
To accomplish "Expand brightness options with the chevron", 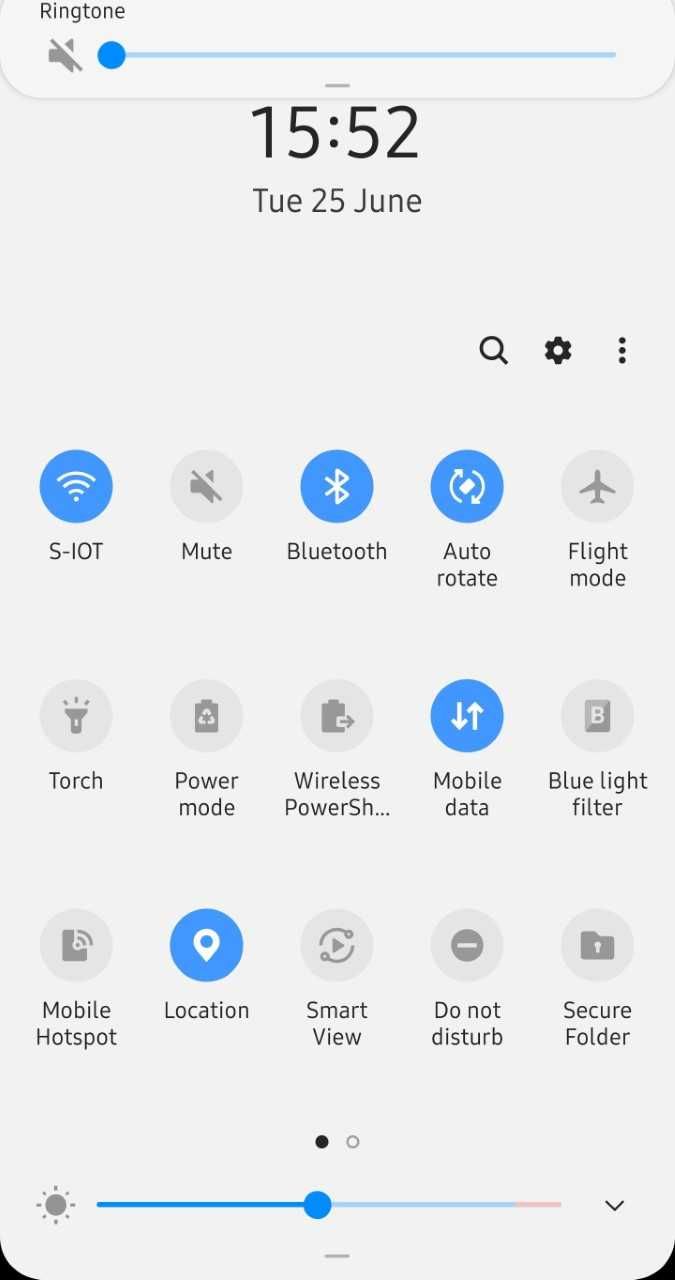I will click(614, 1206).
